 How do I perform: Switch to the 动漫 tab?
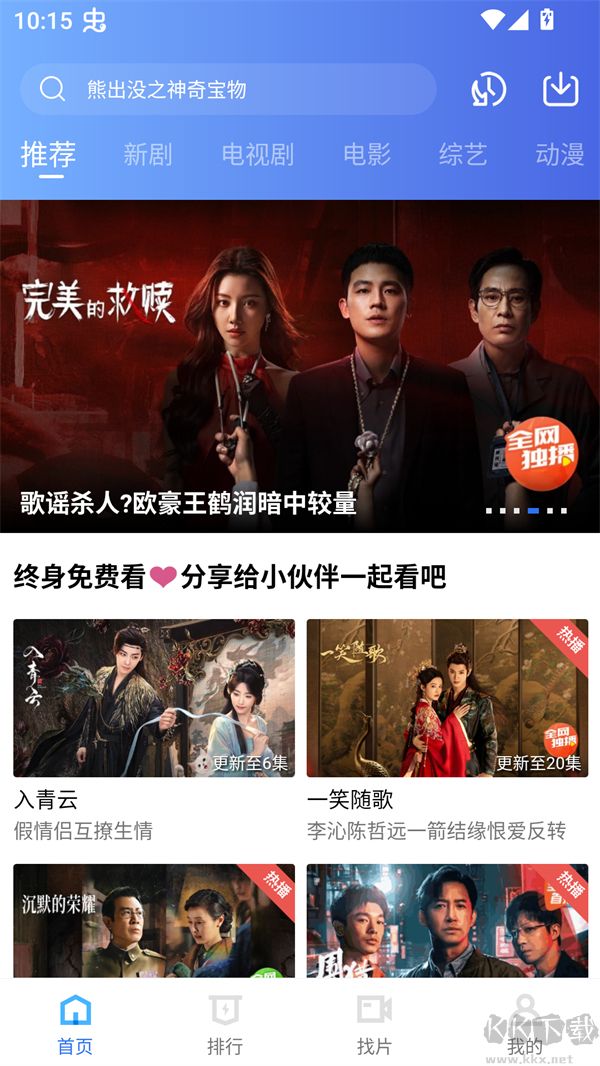[x=560, y=155]
